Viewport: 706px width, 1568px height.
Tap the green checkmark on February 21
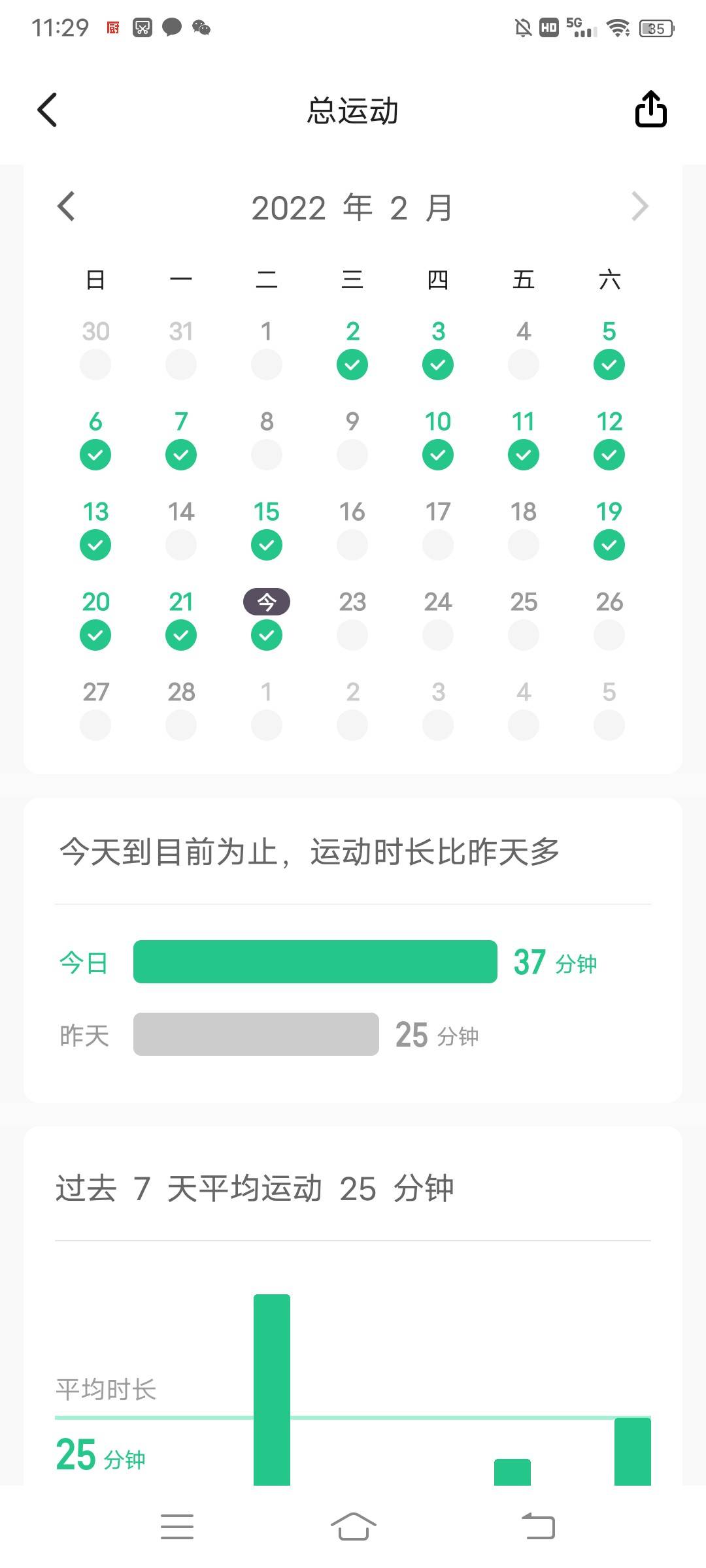[x=180, y=634]
